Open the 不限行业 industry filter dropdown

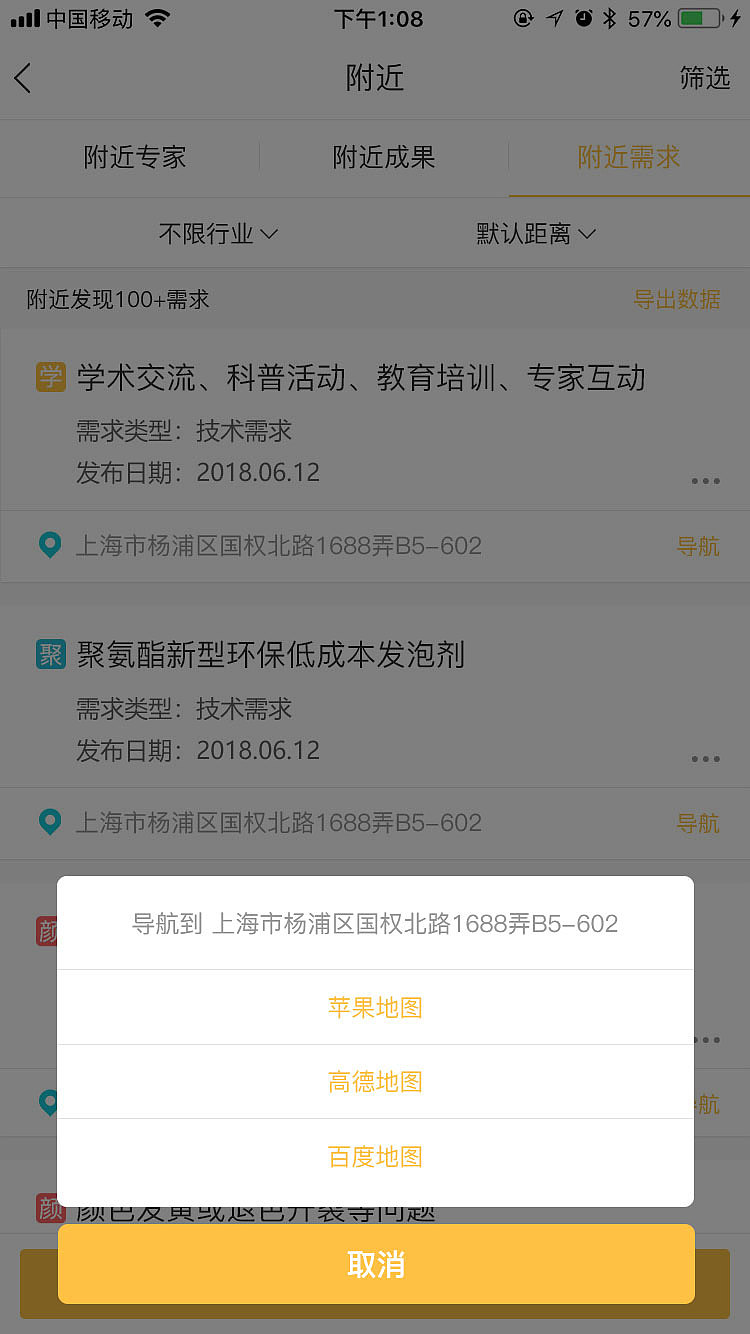220,233
